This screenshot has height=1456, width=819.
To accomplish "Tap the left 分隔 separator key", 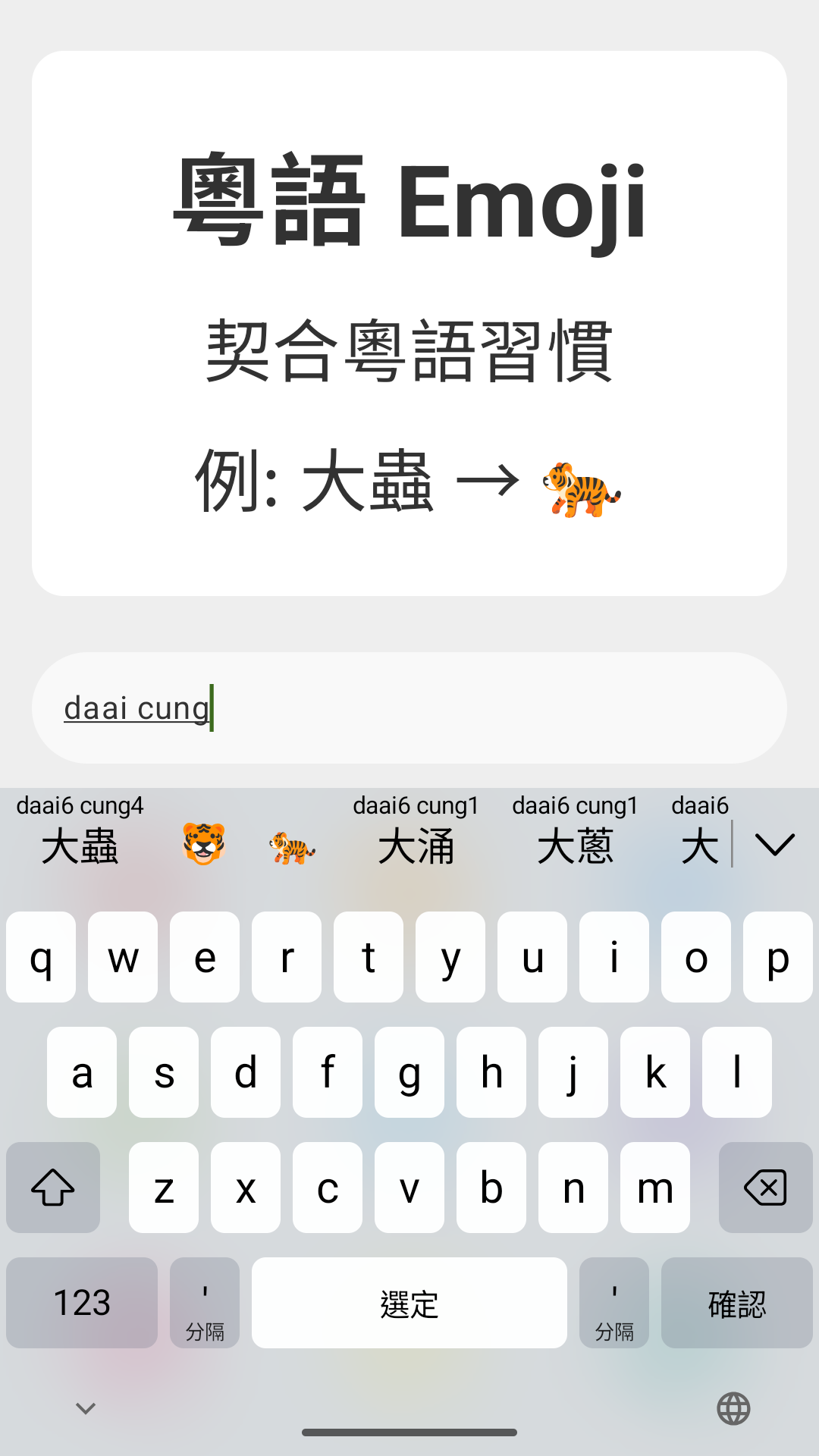I will [x=205, y=1303].
